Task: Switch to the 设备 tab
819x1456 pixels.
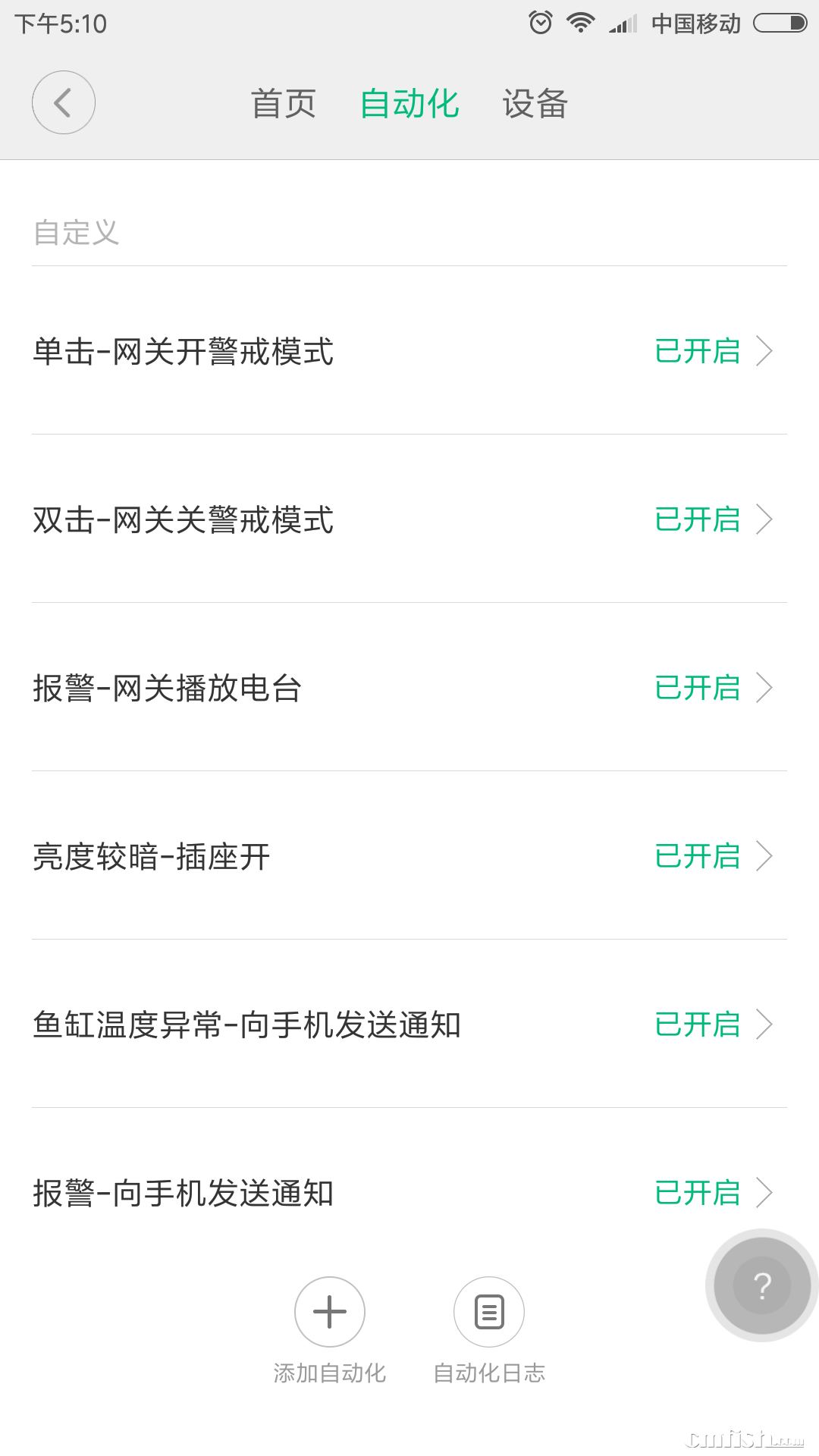Action: pyautogui.click(x=535, y=103)
